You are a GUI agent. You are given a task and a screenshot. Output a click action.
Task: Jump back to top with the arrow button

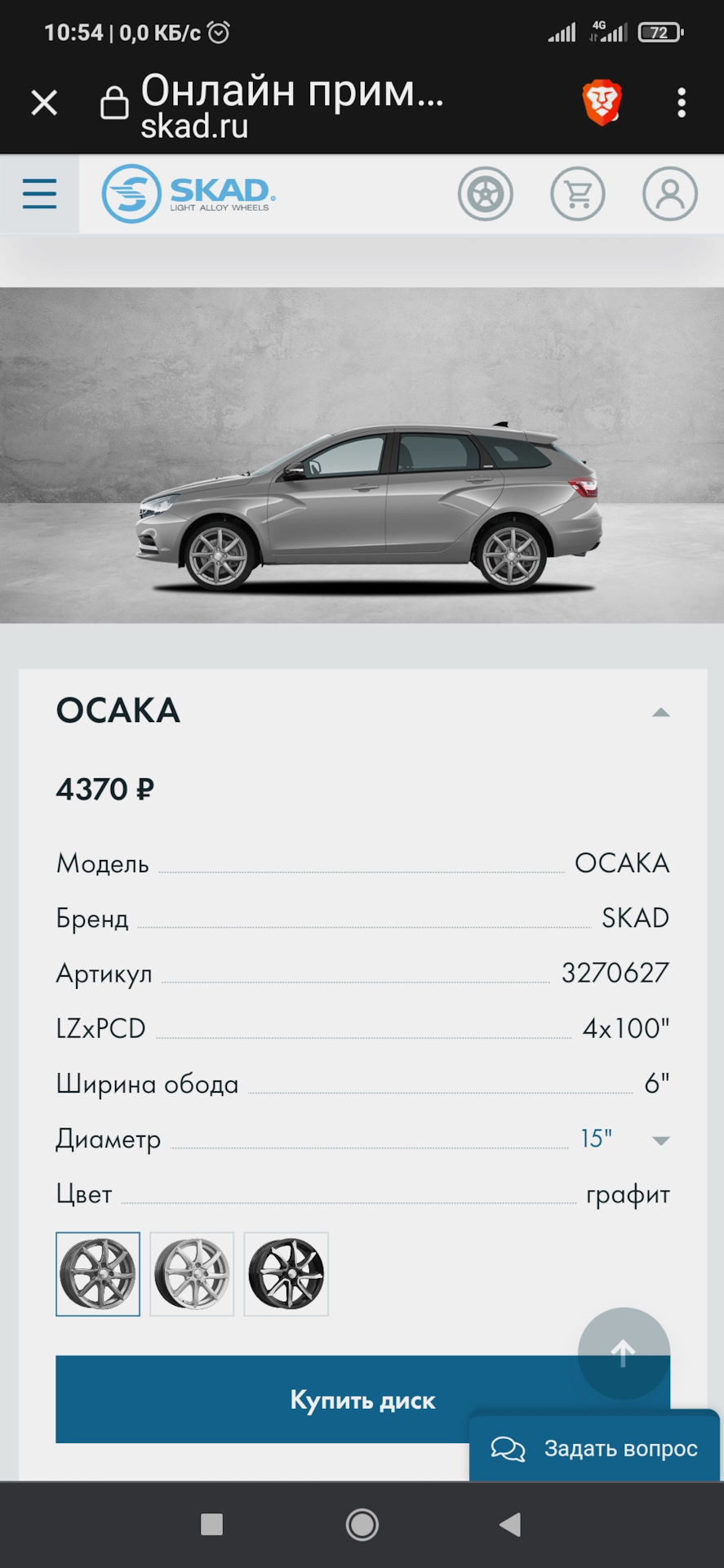624,1353
